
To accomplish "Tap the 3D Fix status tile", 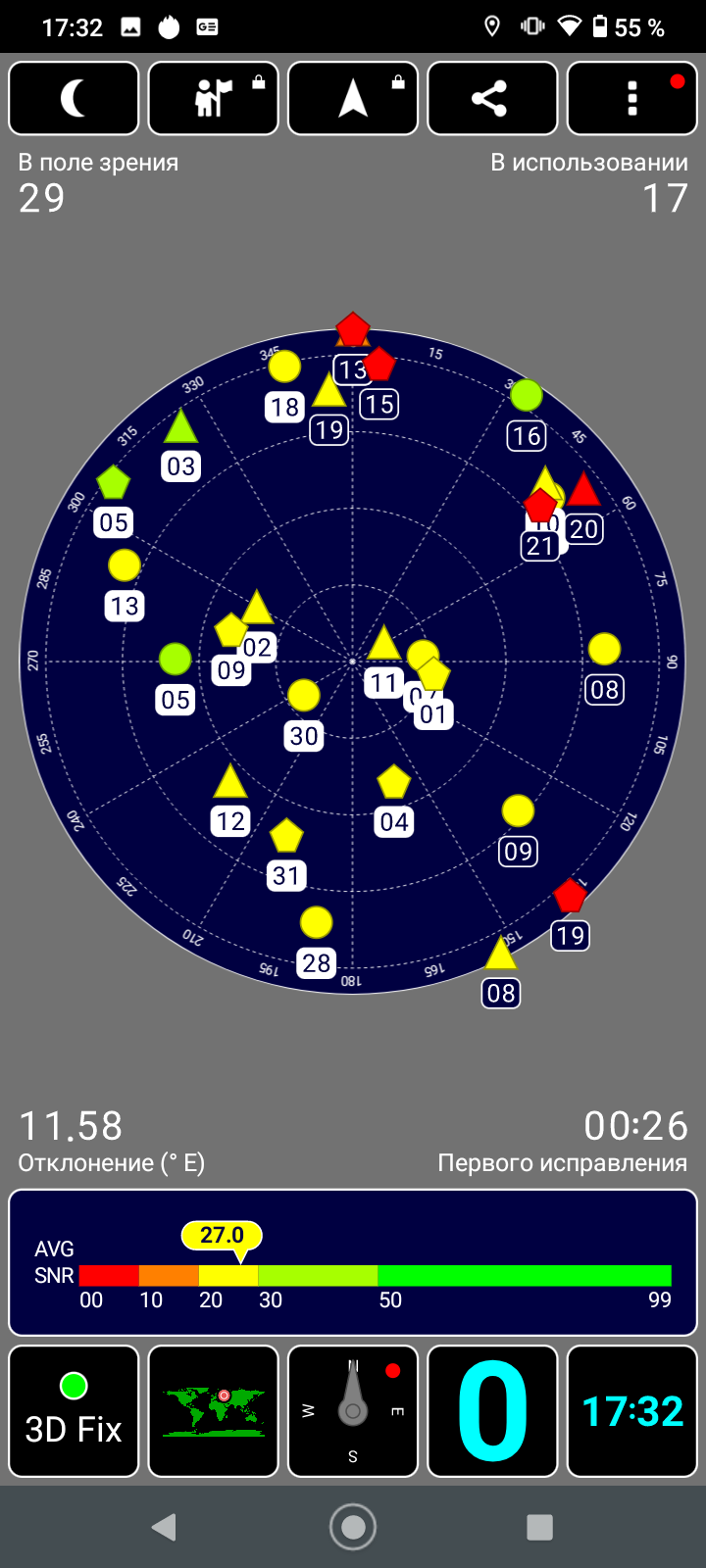I will (x=74, y=1411).
